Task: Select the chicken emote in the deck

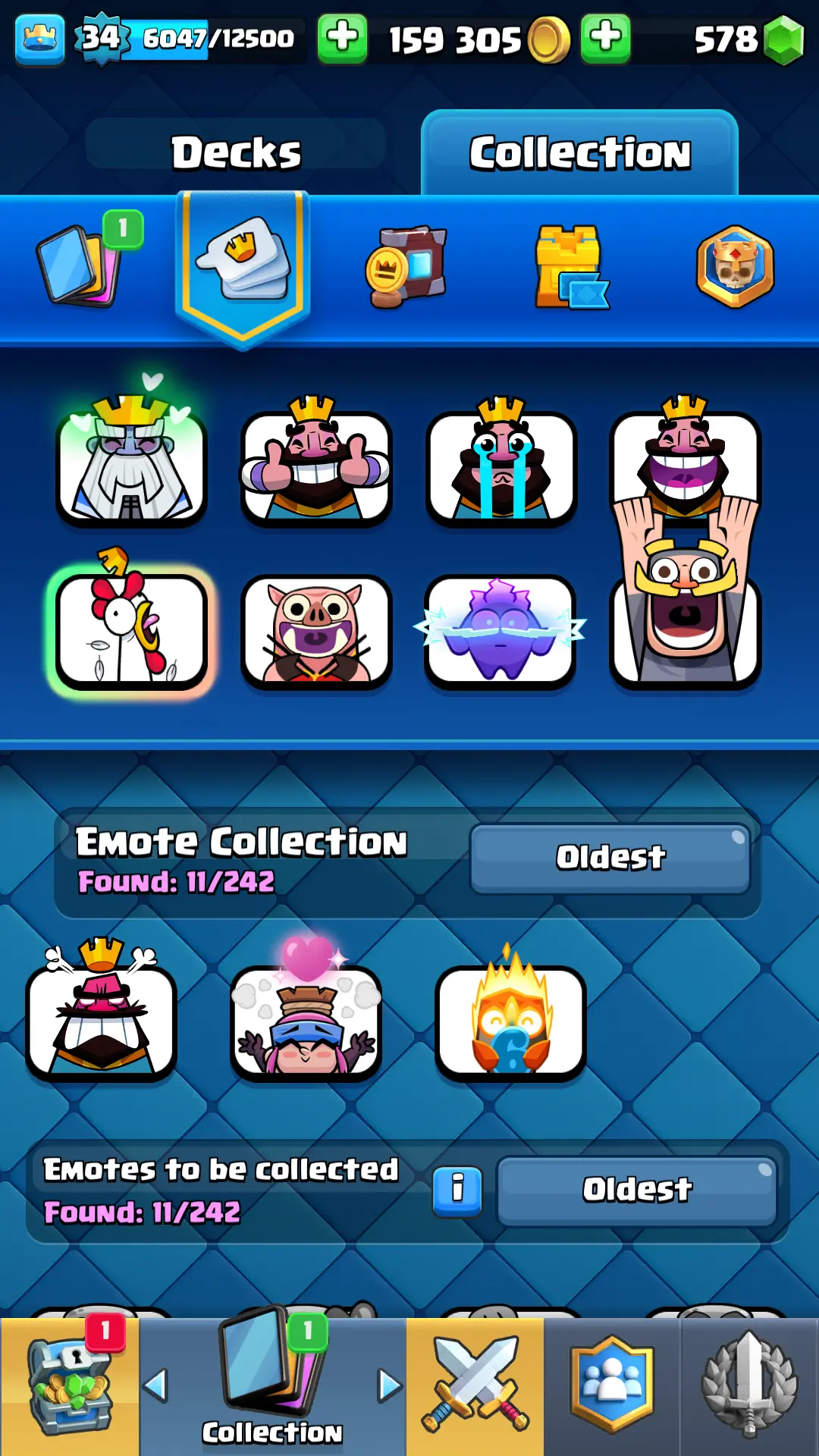Action: click(x=132, y=629)
